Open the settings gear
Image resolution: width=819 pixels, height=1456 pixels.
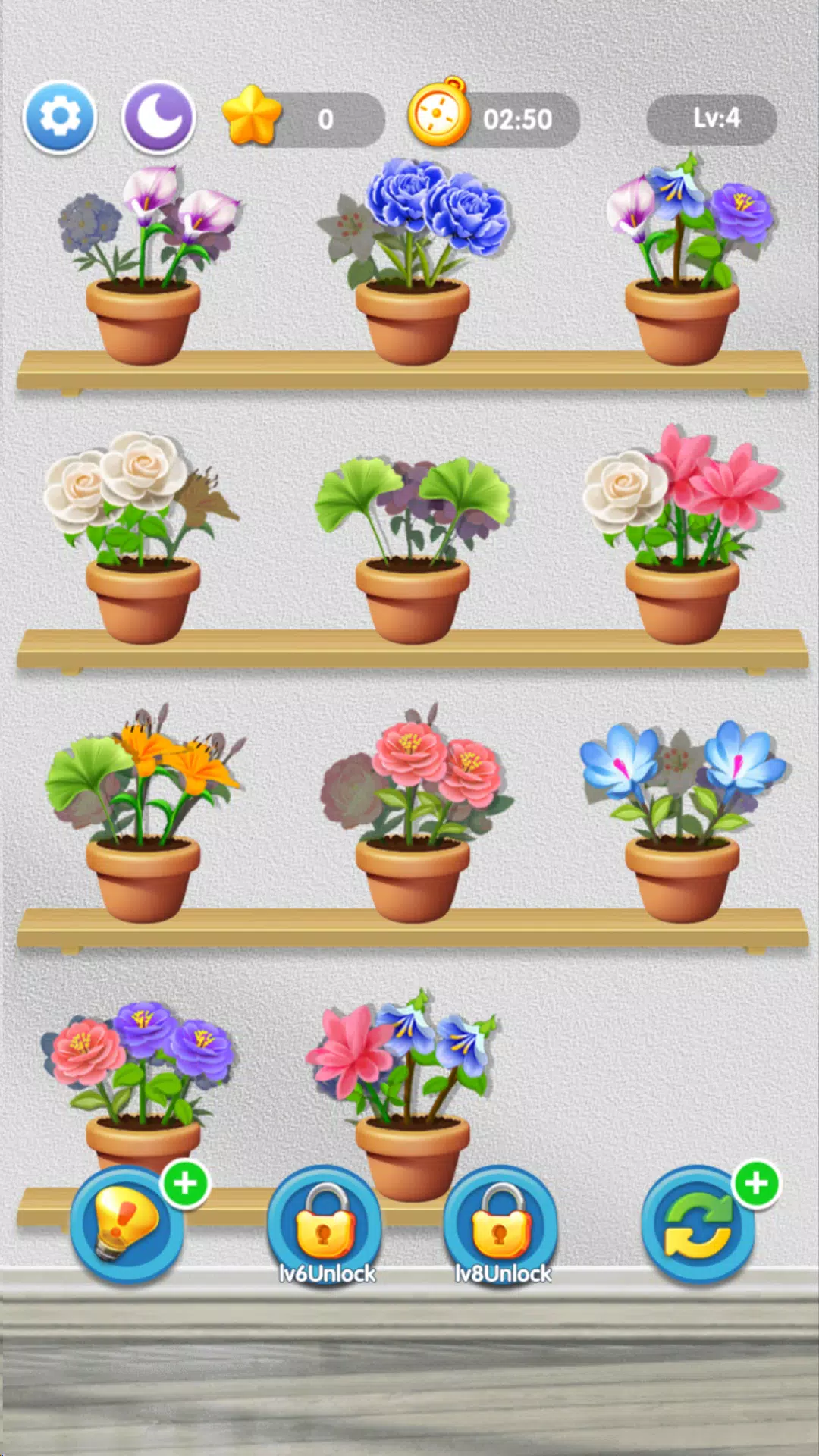(x=59, y=118)
